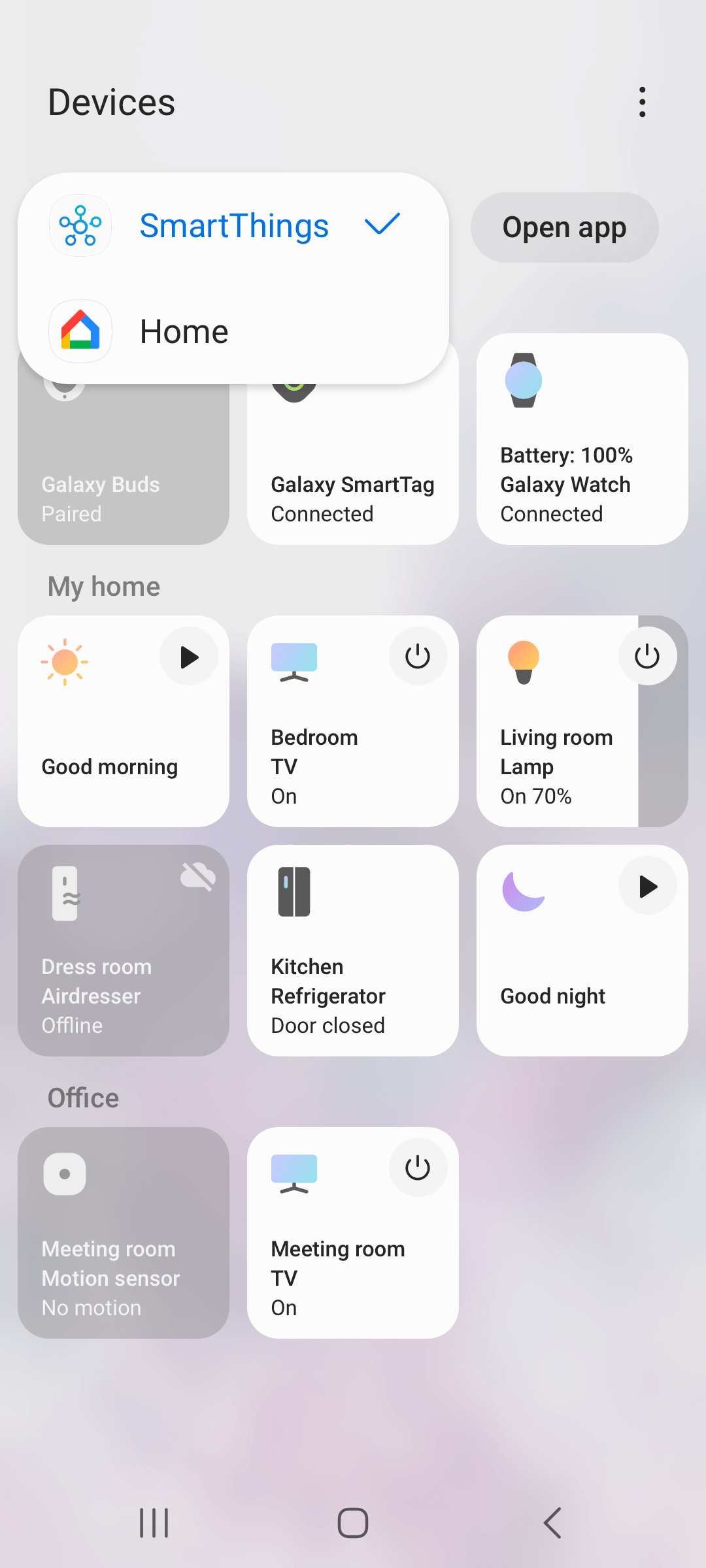Show recent apps from the navigation bar
The width and height of the screenshot is (706, 1568).
coord(154,1523)
